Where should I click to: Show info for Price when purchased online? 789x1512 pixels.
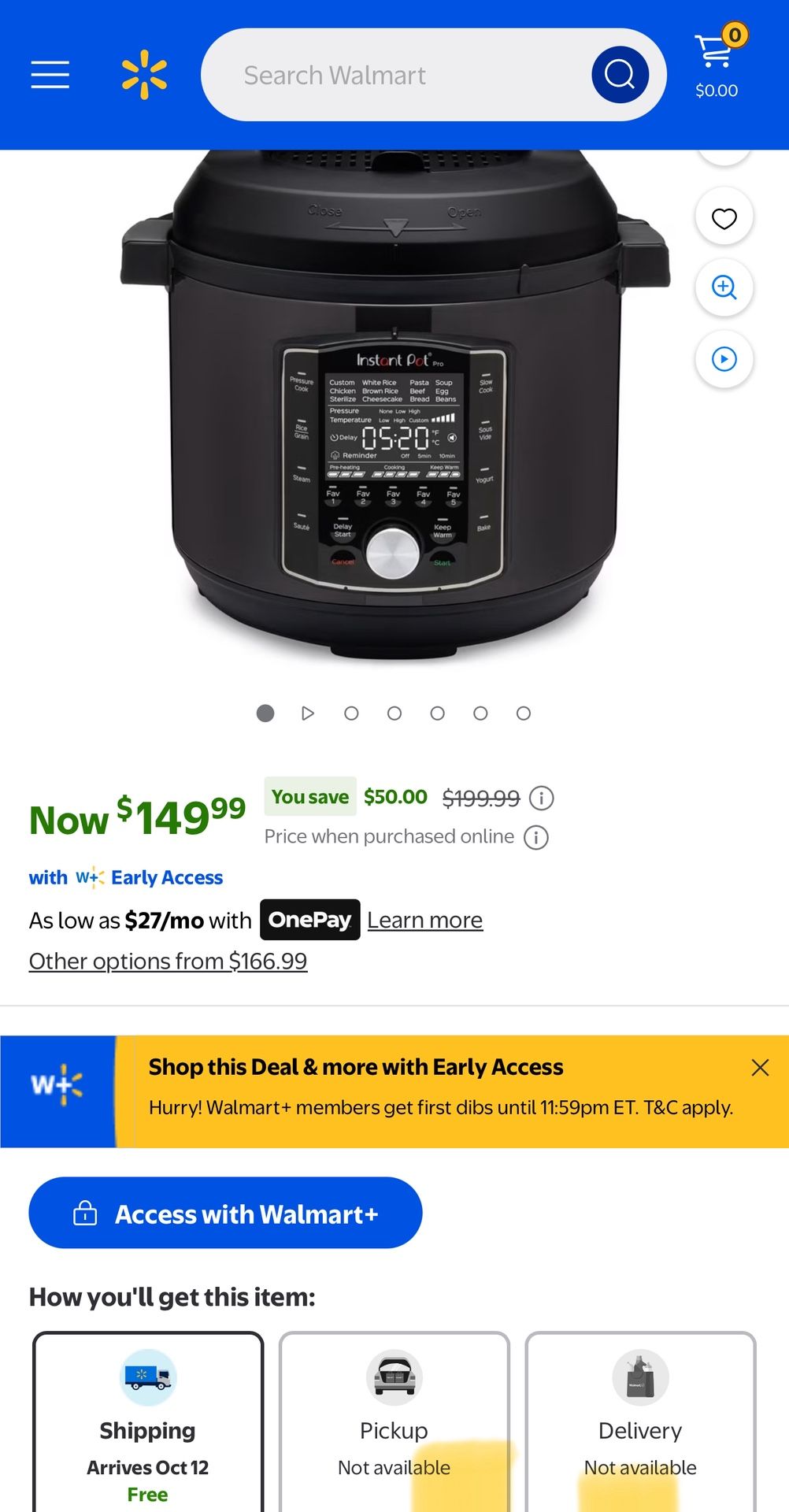click(536, 837)
